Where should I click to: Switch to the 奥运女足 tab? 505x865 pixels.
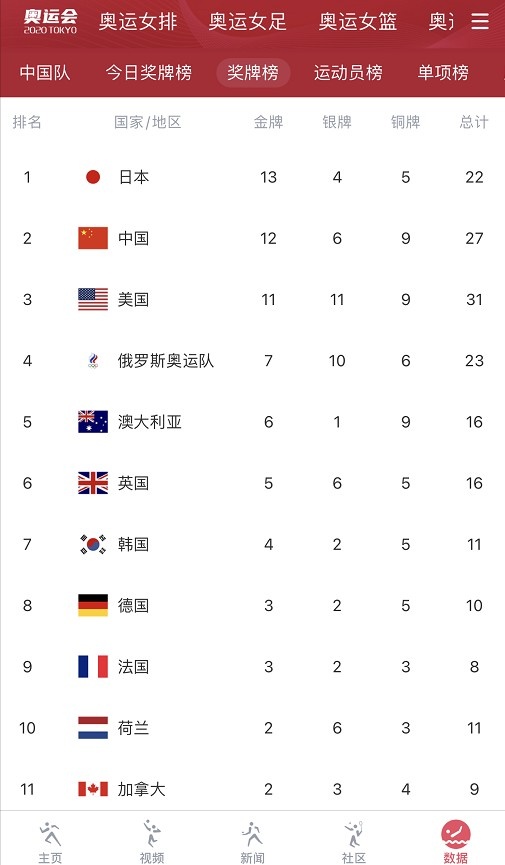(248, 22)
